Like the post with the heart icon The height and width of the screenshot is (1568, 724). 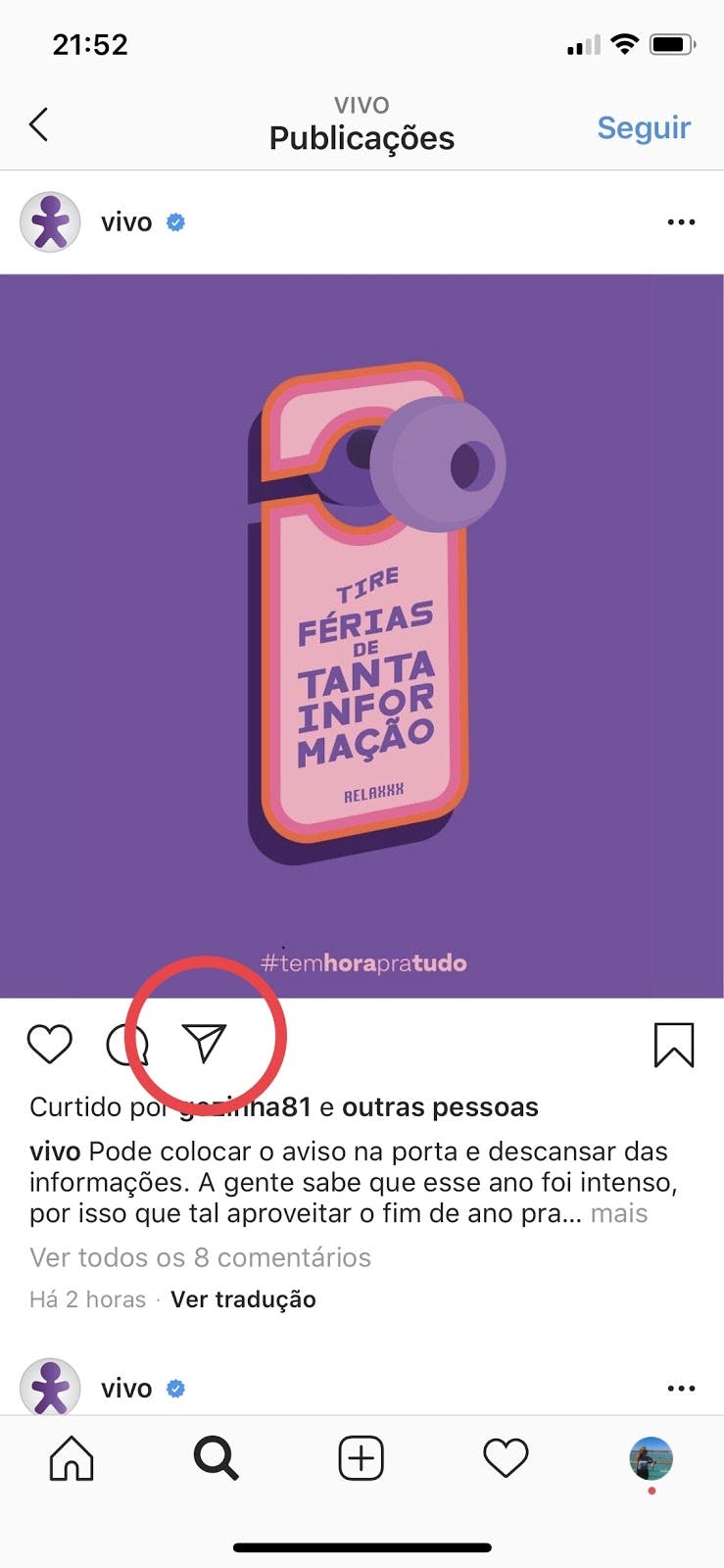click(x=49, y=1045)
